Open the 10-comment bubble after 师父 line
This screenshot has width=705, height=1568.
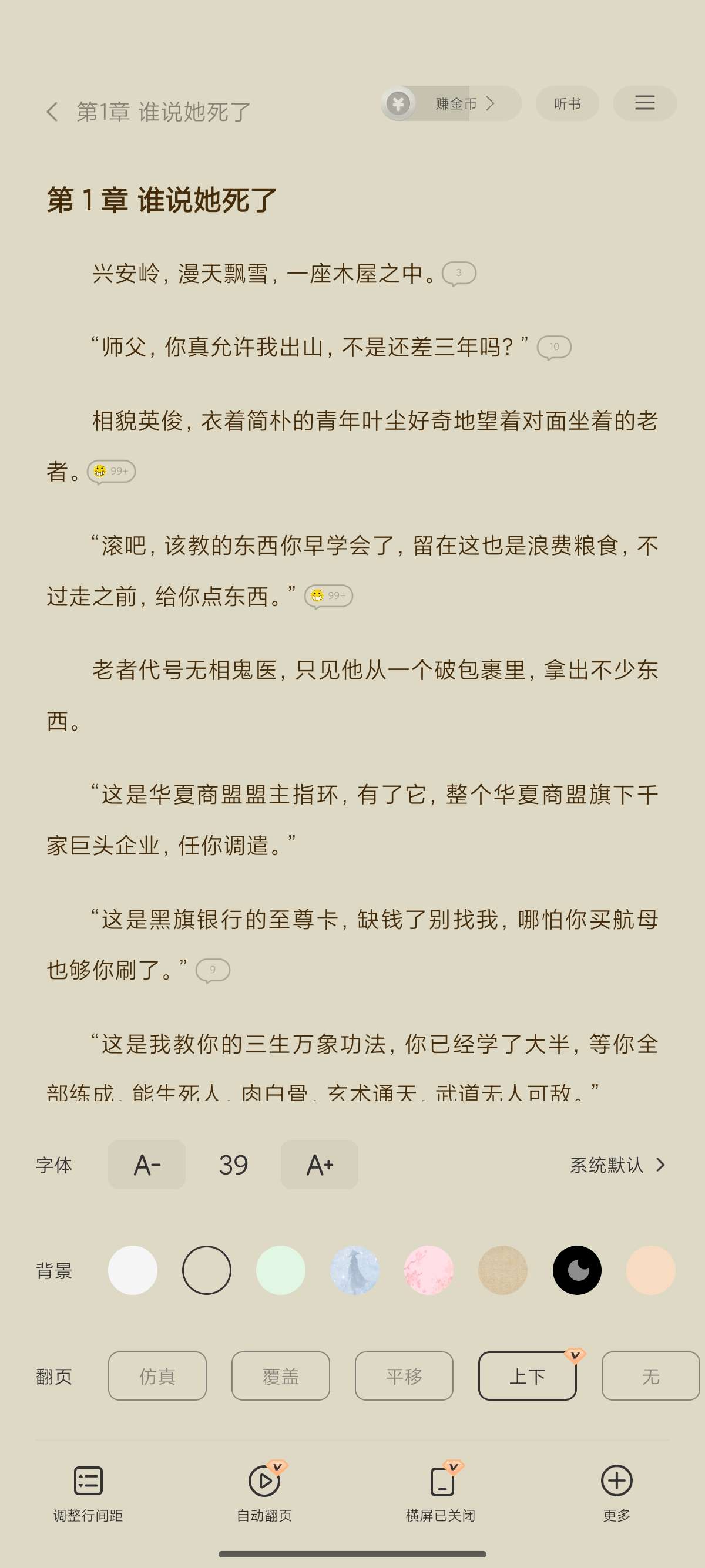(x=553, y=347)
